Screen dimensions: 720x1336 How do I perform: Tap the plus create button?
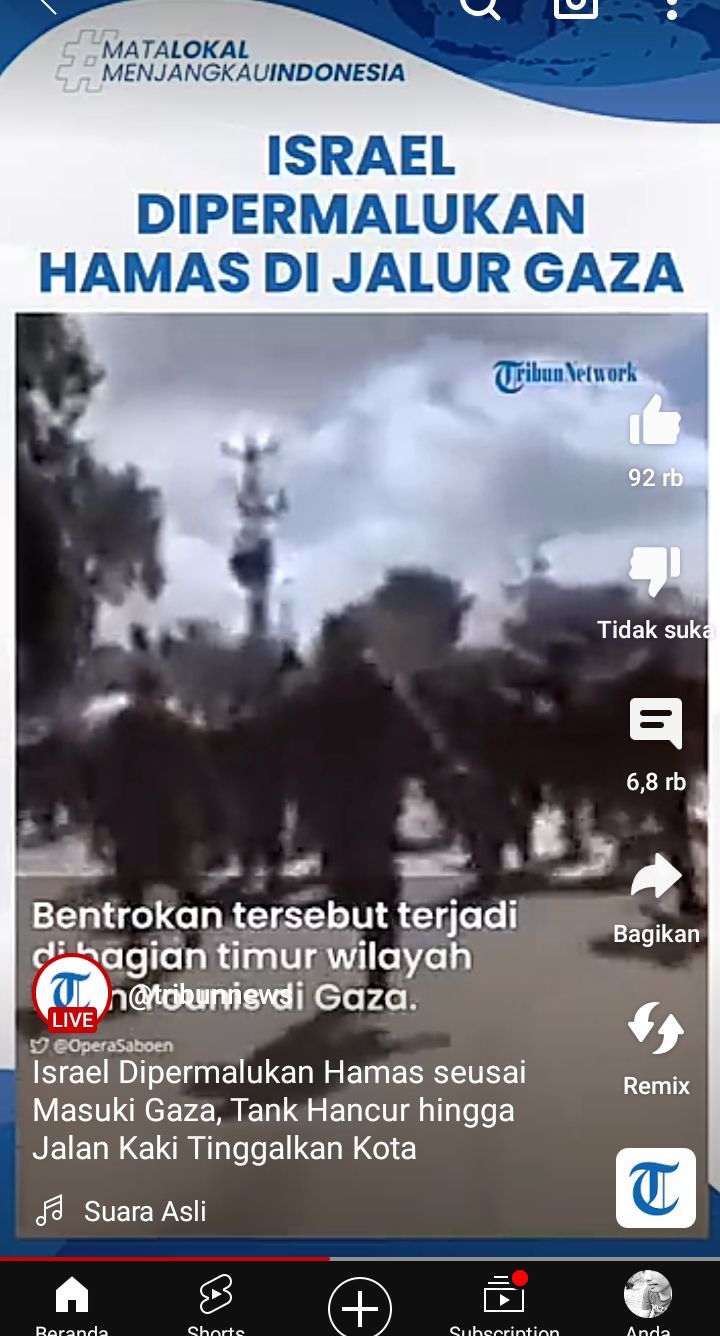[360, 1307]
